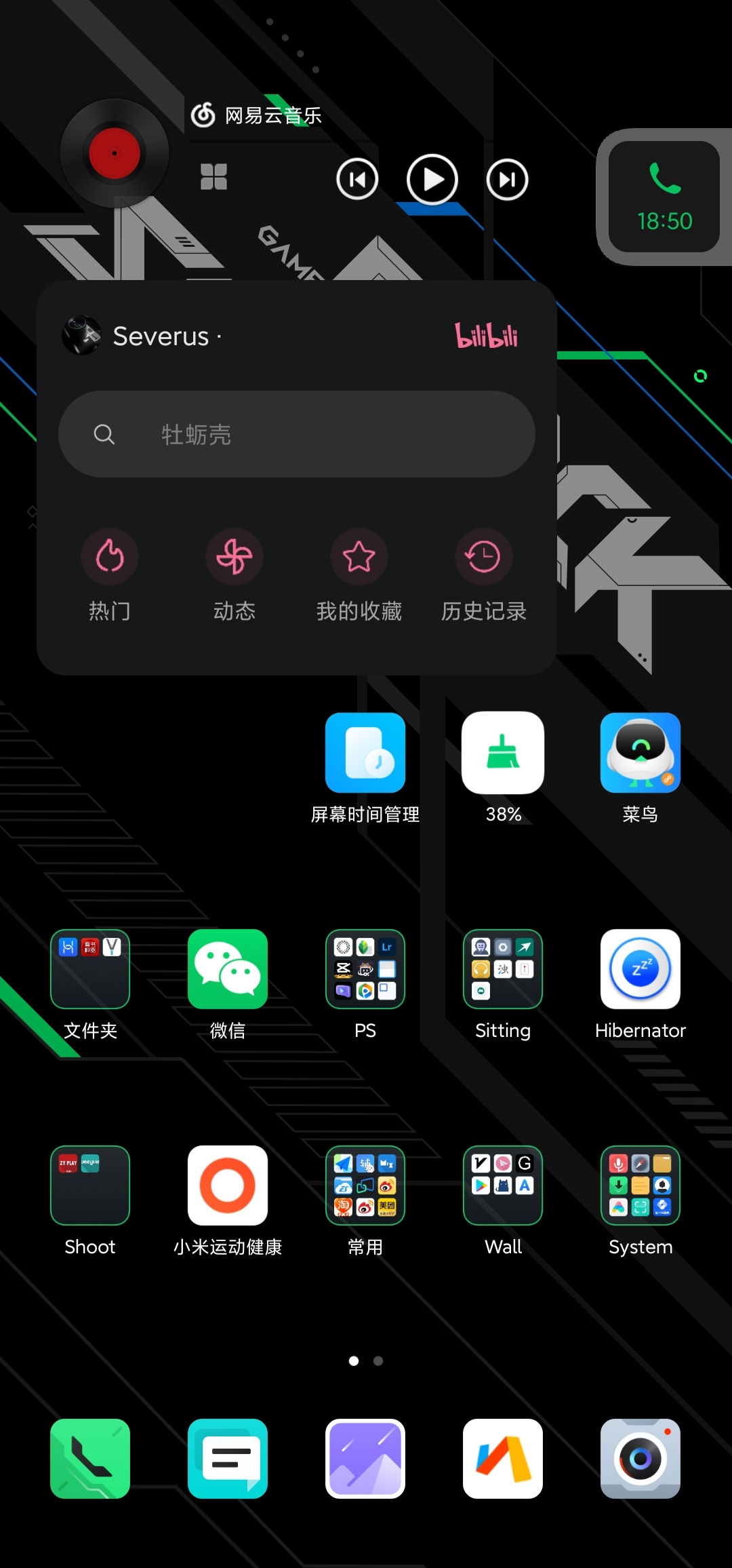Open the phone dialer in dock

point(90,1459)
